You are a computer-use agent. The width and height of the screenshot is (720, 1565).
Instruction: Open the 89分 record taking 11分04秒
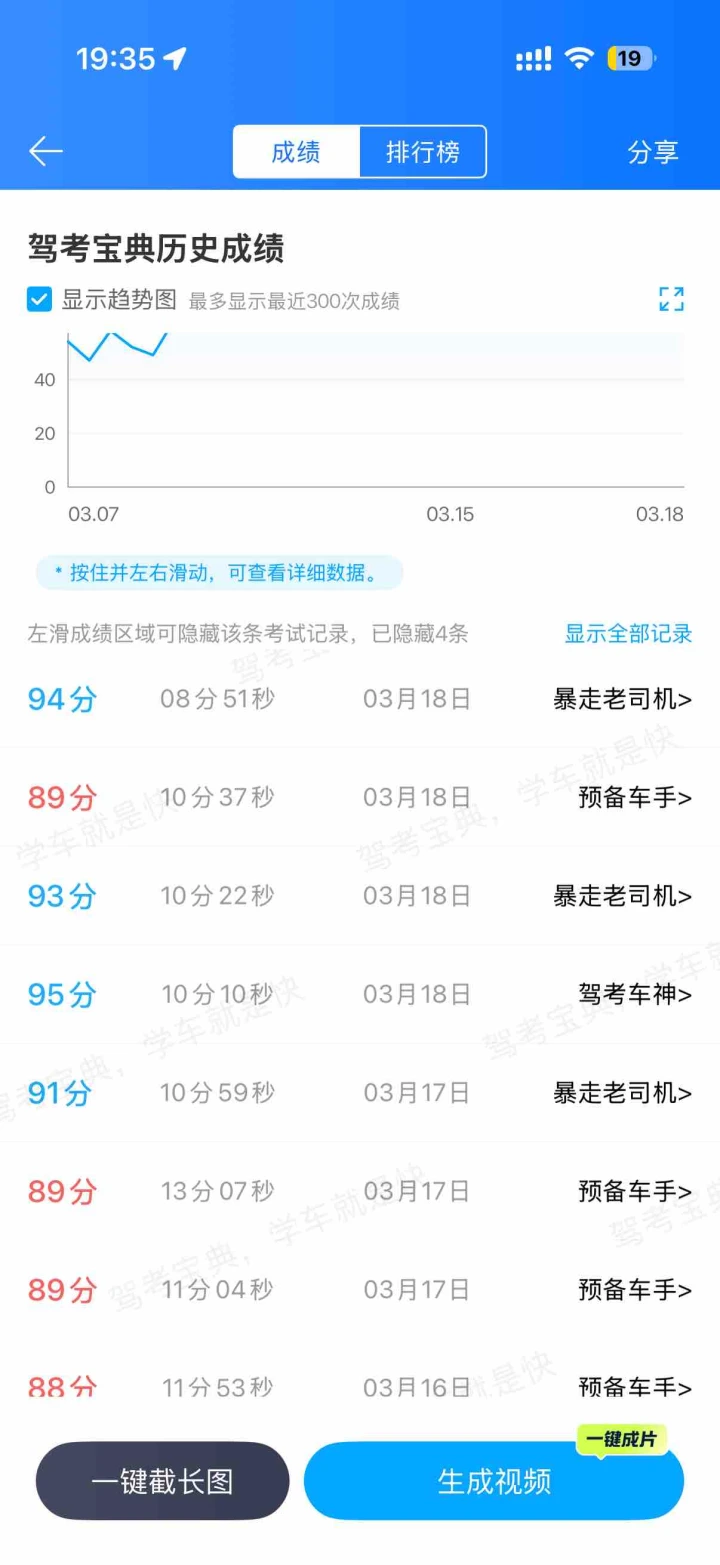[360, 1290]
